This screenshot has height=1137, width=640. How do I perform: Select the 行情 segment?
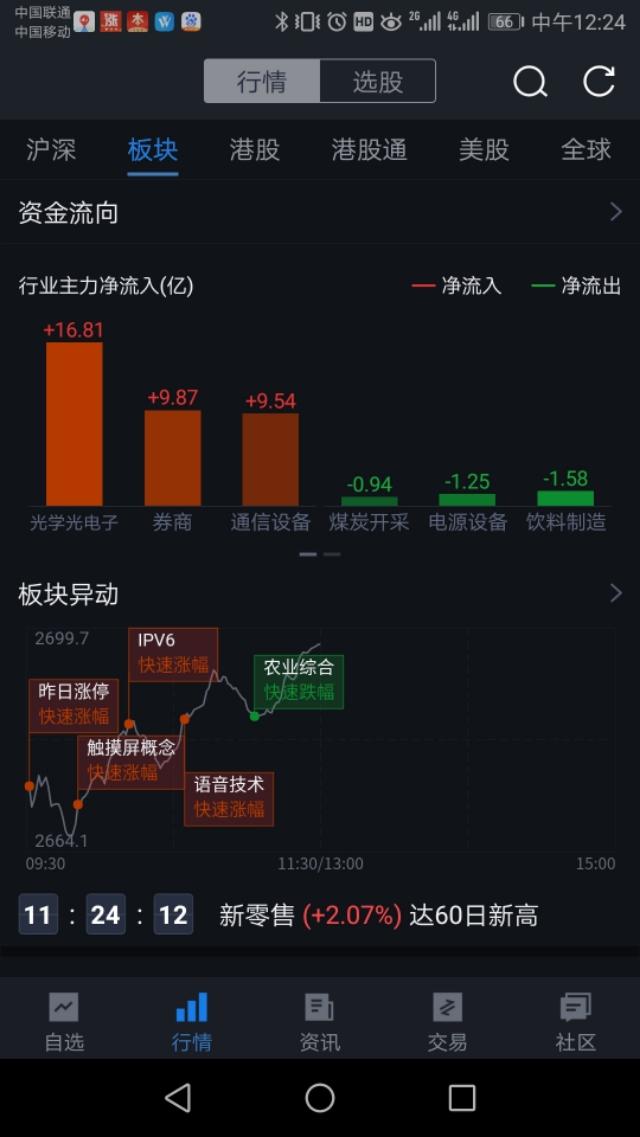coord(262,81)
